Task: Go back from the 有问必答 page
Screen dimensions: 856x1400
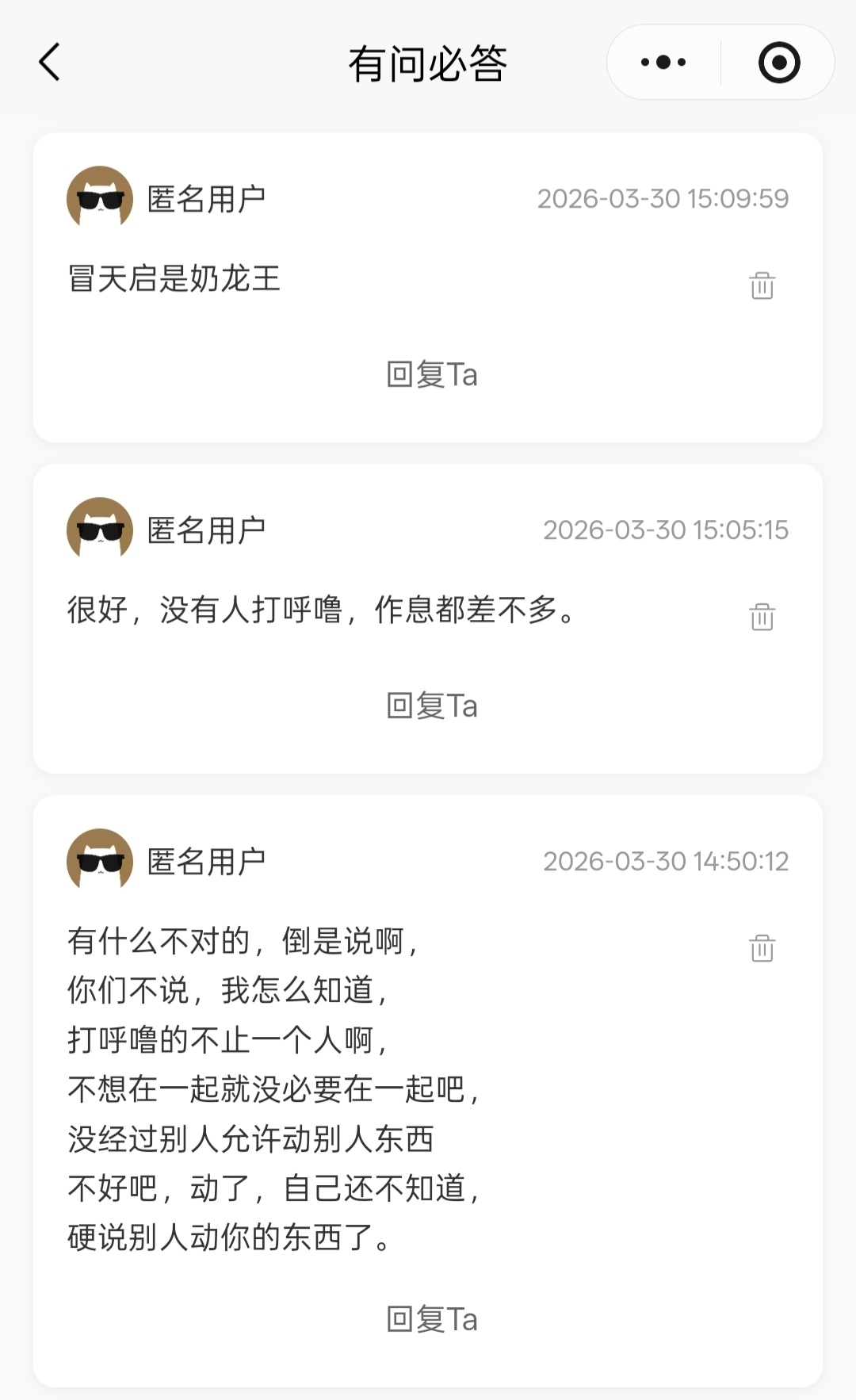Action: tap(49, 62)
